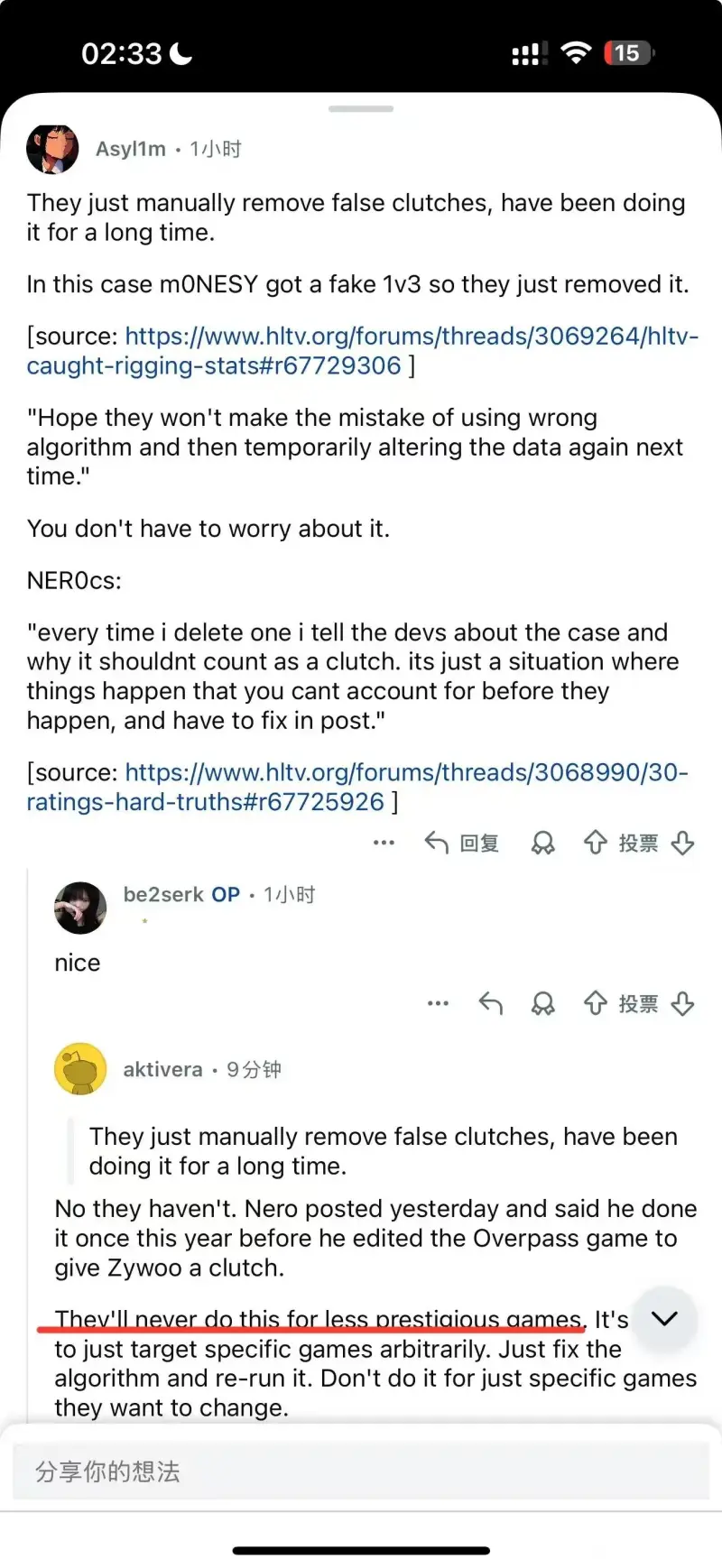Screen dimensions: 722x1568
Task: Jump to next comment with down chevron
Action: coord(664,1318)
